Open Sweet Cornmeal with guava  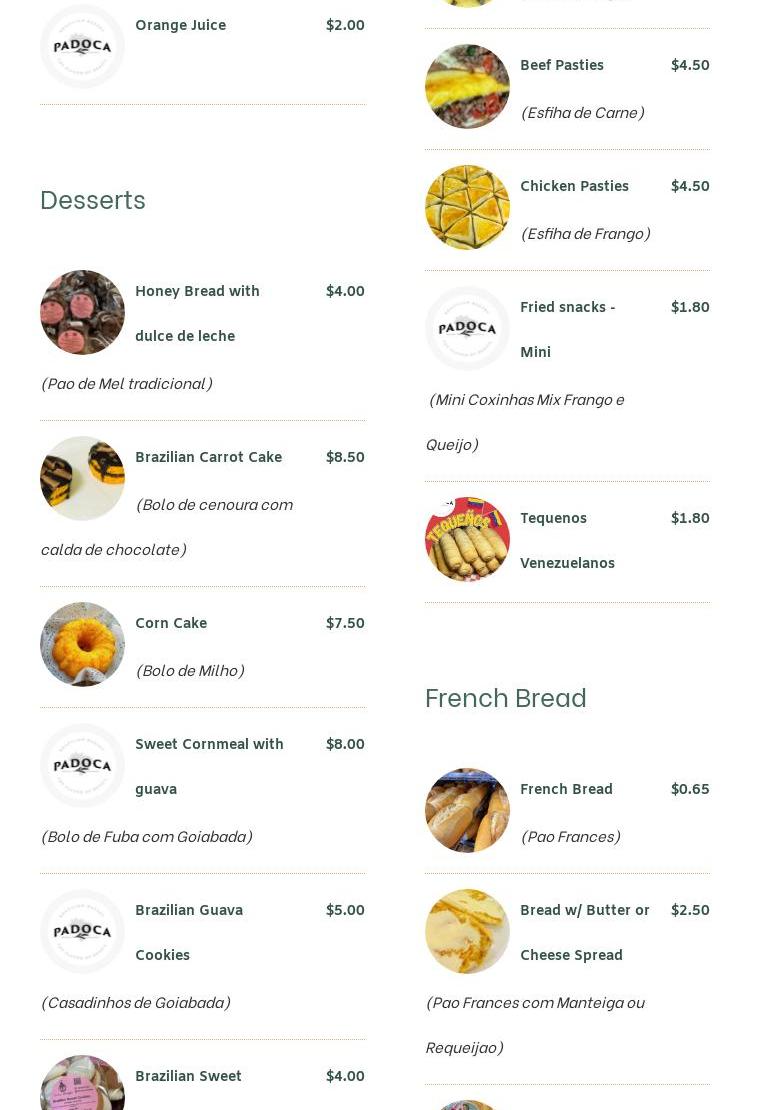click(209, 745)
